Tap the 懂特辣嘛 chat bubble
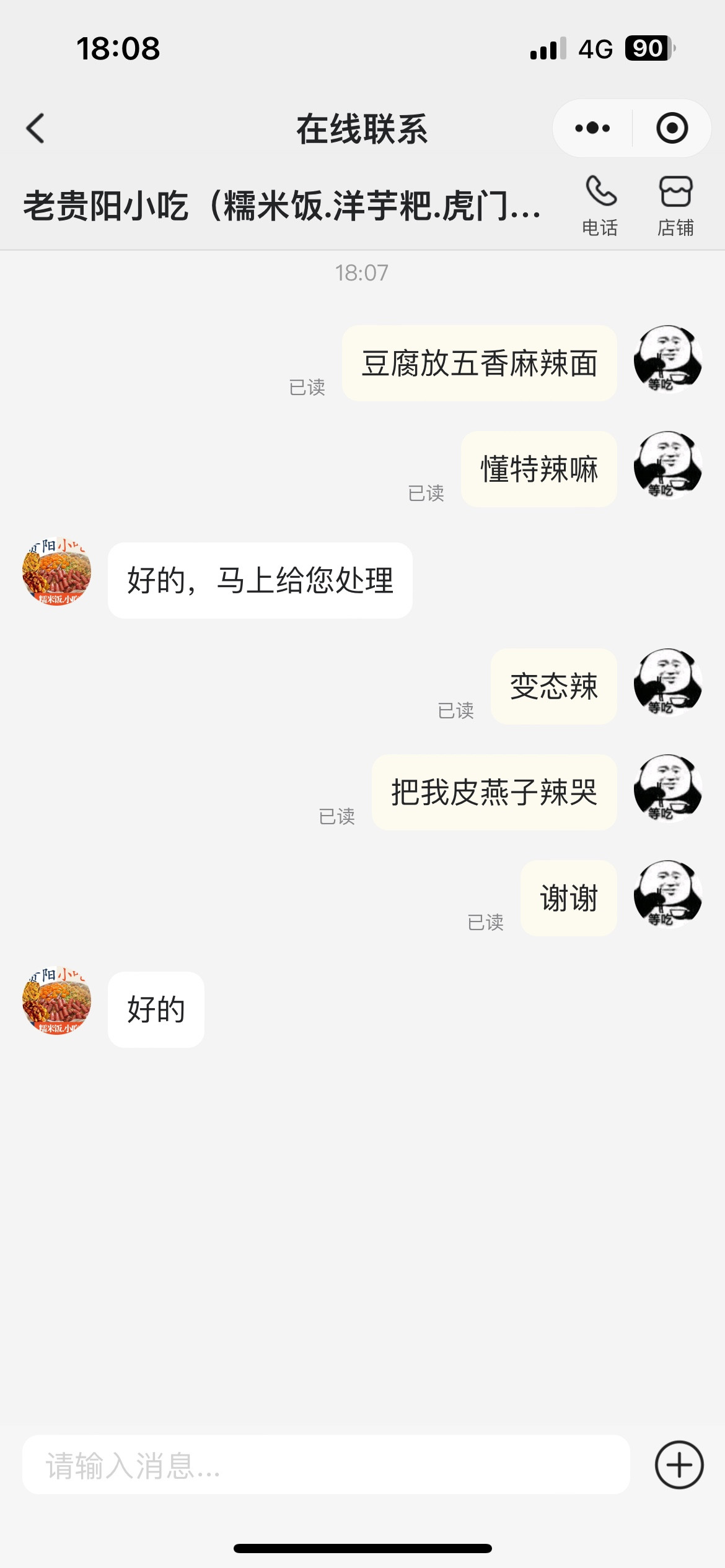 (538, 469)
